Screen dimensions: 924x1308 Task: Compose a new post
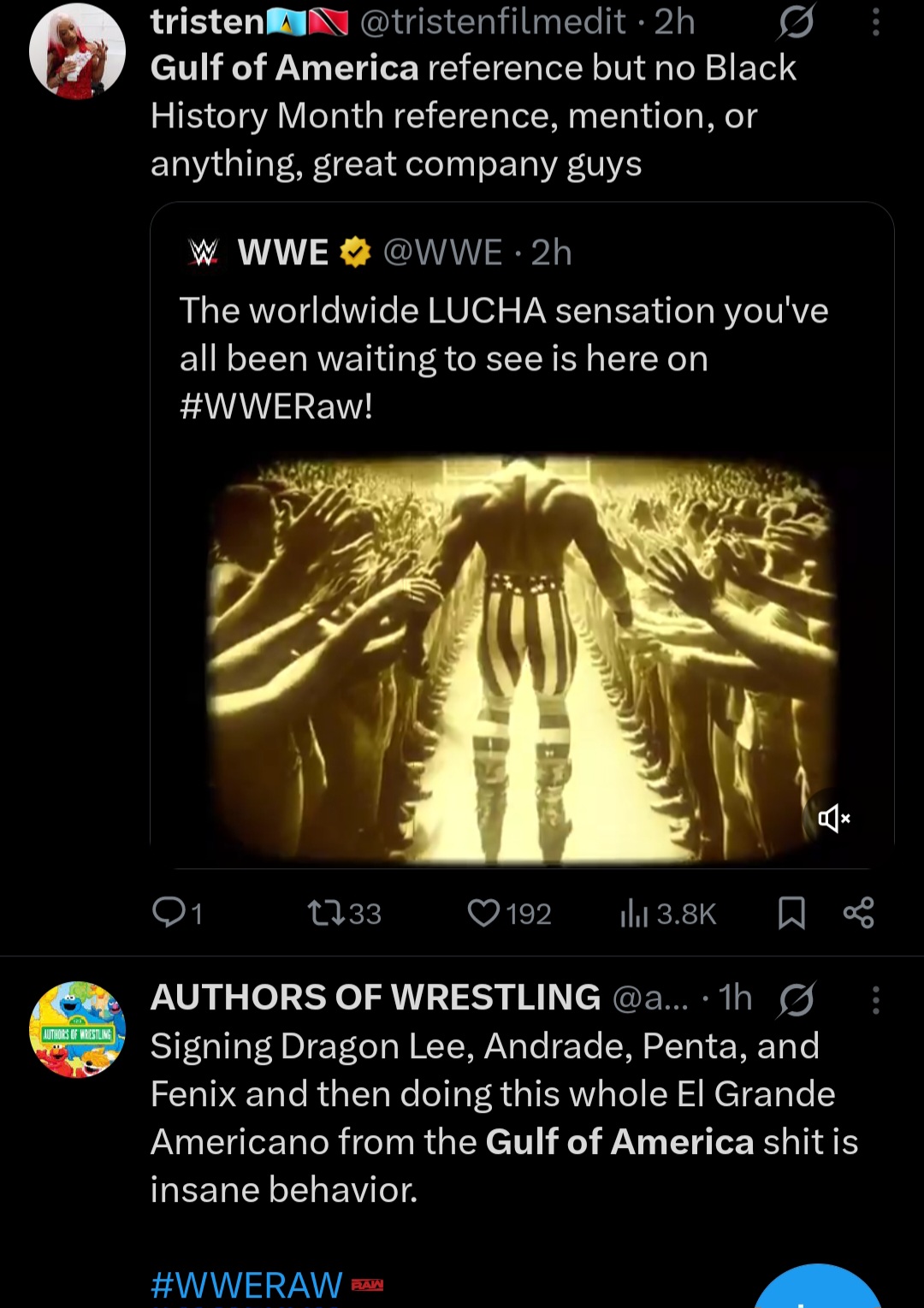(x=817, y=1292)
